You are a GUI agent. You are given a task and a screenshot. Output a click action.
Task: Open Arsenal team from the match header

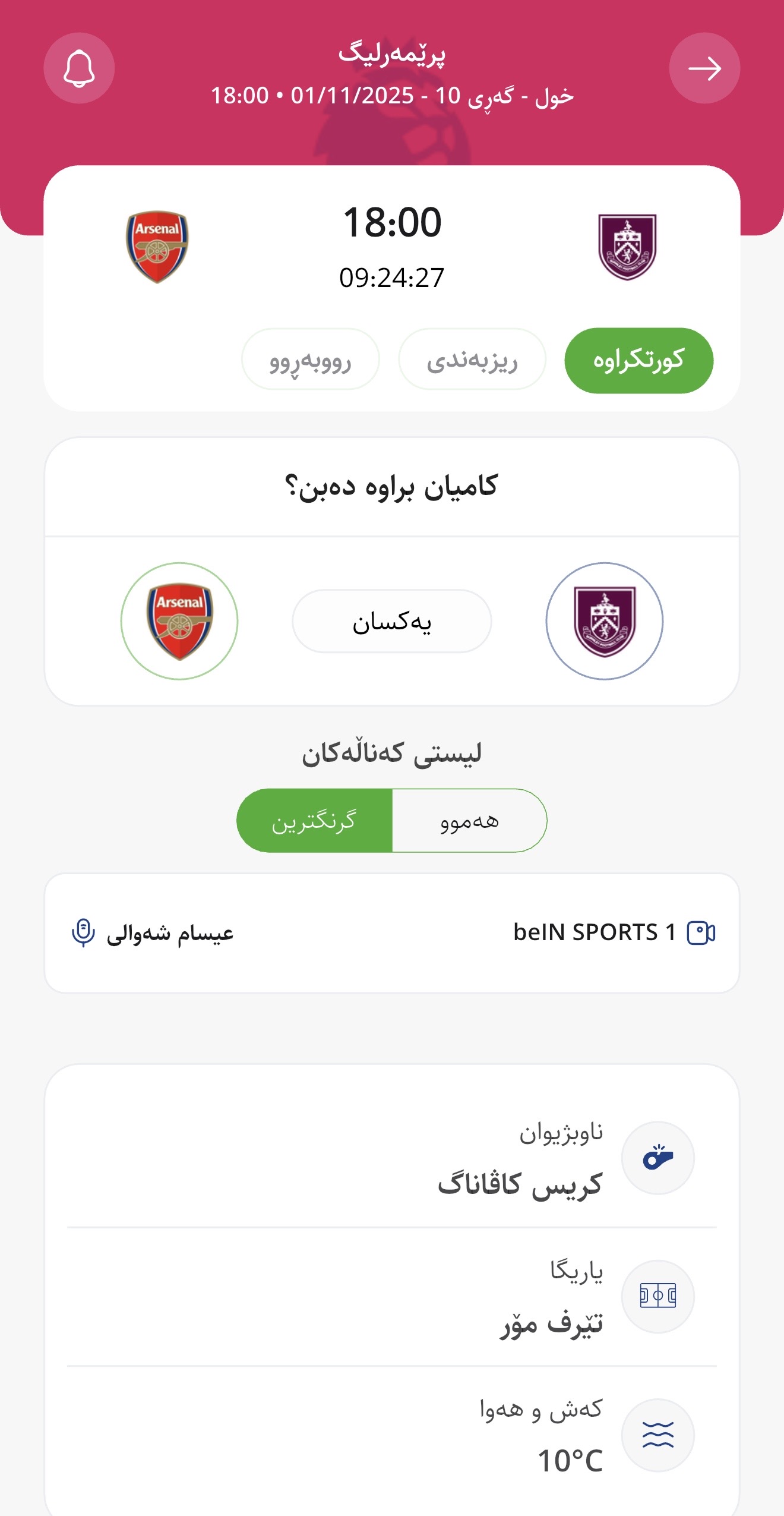pyautogui.click(x=157, y=247)
